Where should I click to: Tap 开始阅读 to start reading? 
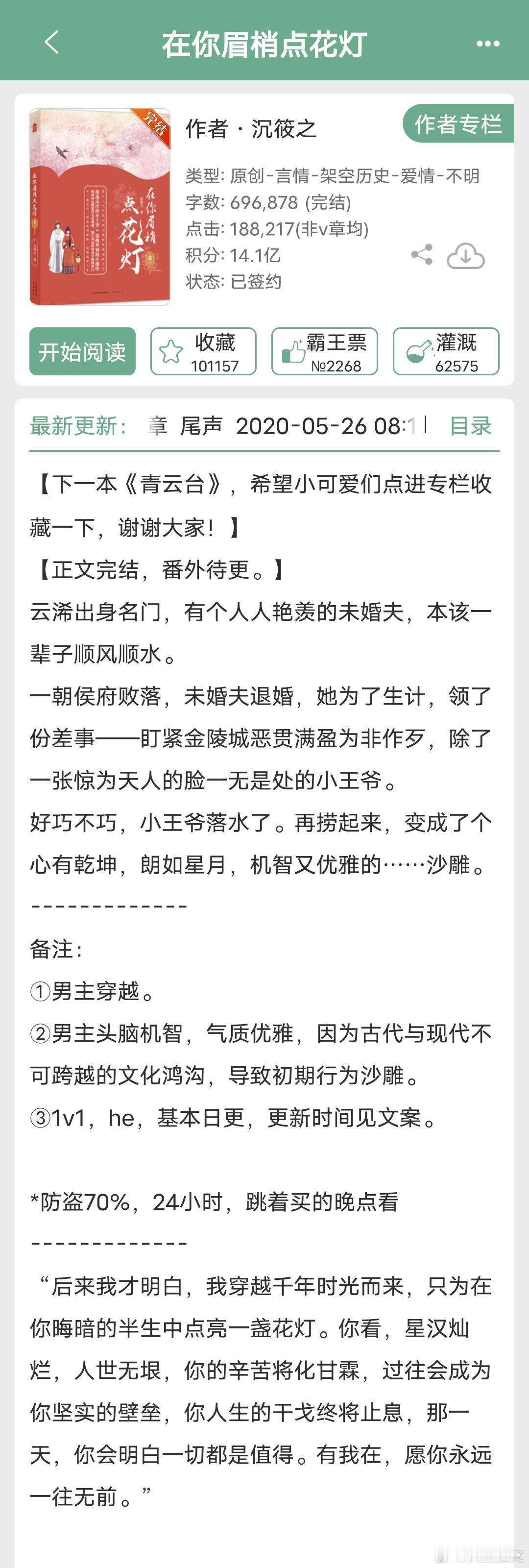pos(83,351)
